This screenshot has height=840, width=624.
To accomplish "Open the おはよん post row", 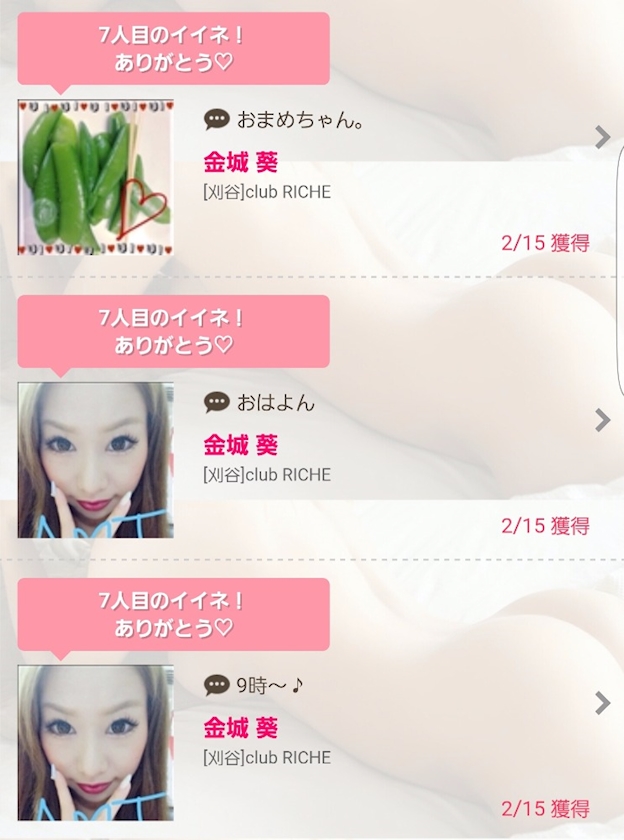I will (312, 418).
